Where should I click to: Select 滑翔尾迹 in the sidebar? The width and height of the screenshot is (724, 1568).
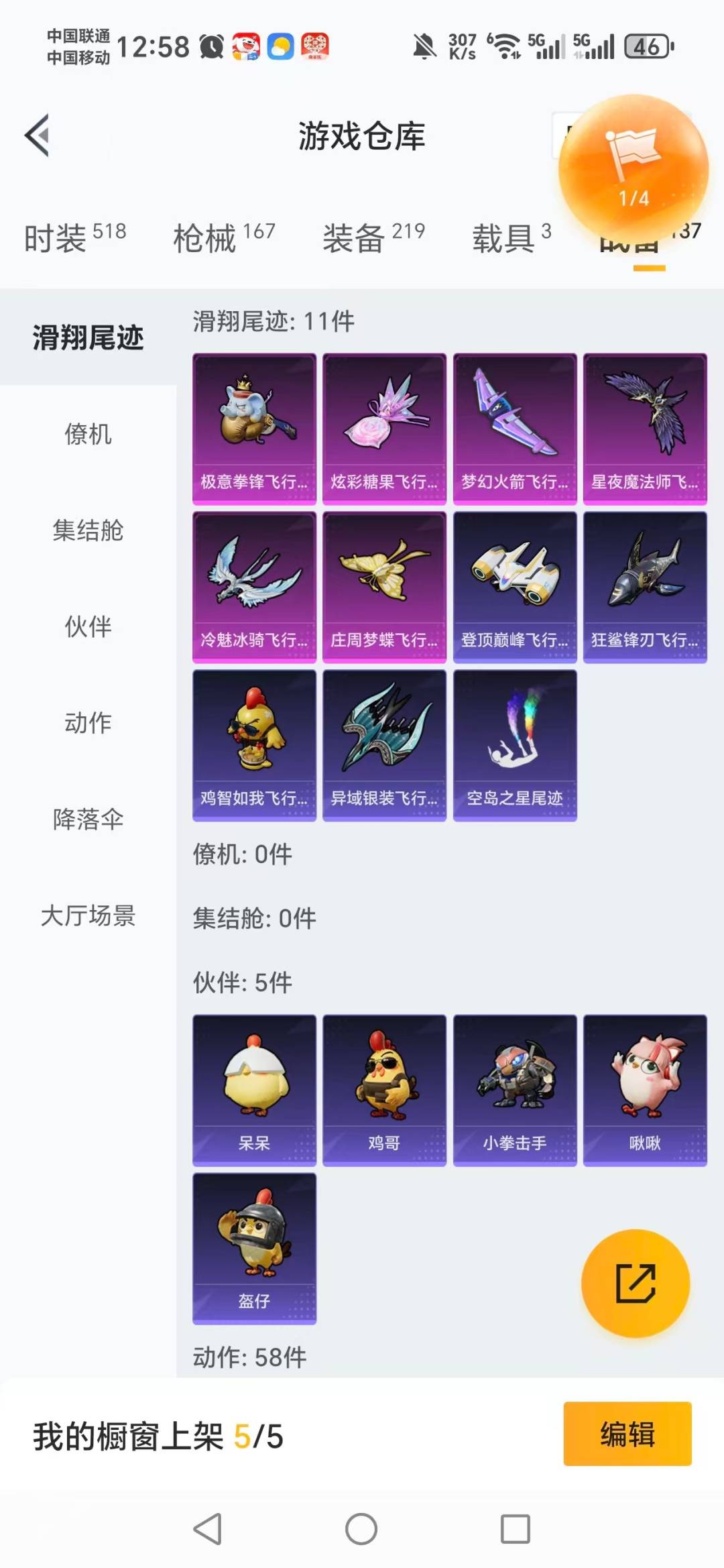tap(87, 339)
